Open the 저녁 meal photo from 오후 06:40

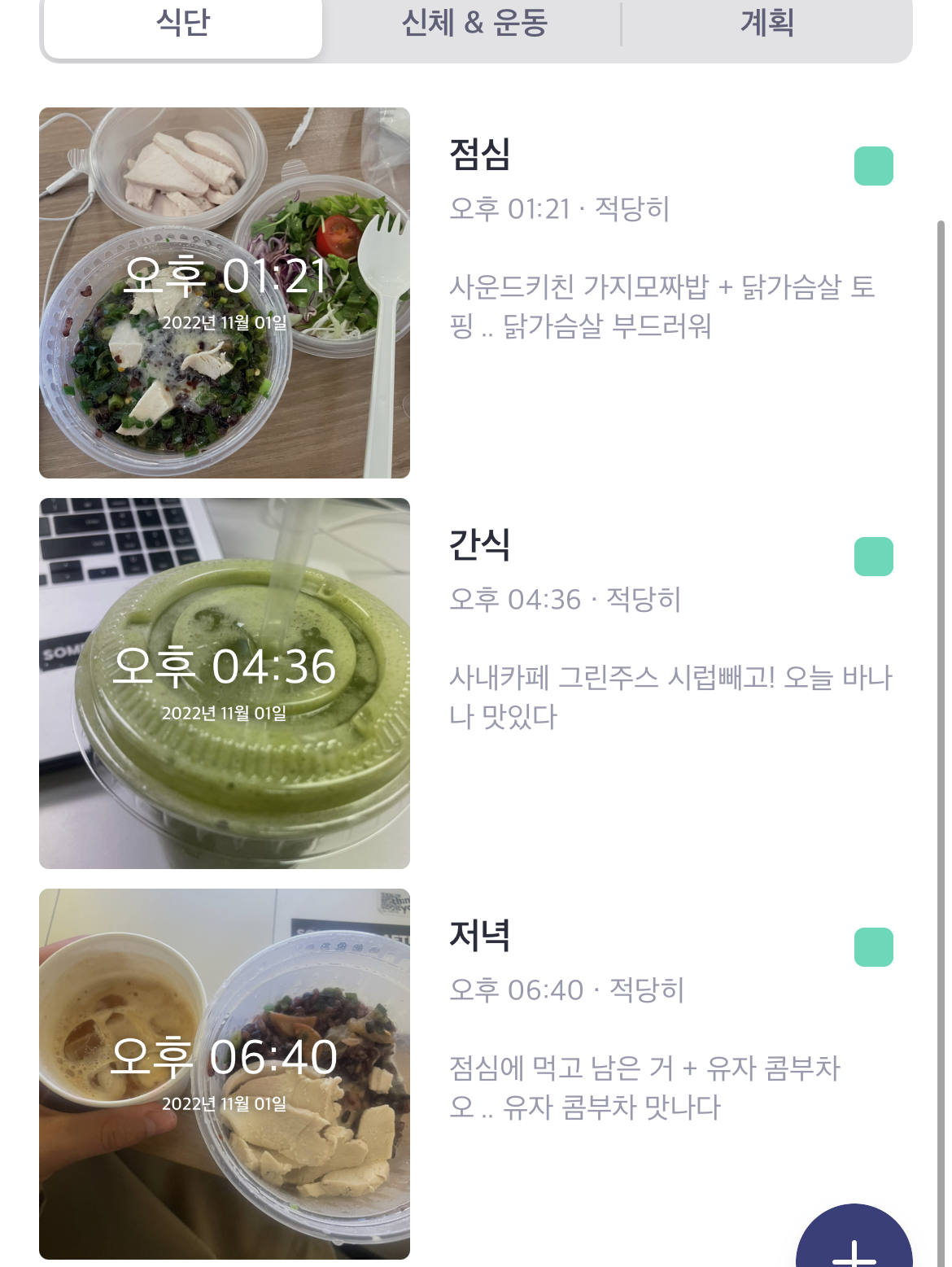(225, 1074)
